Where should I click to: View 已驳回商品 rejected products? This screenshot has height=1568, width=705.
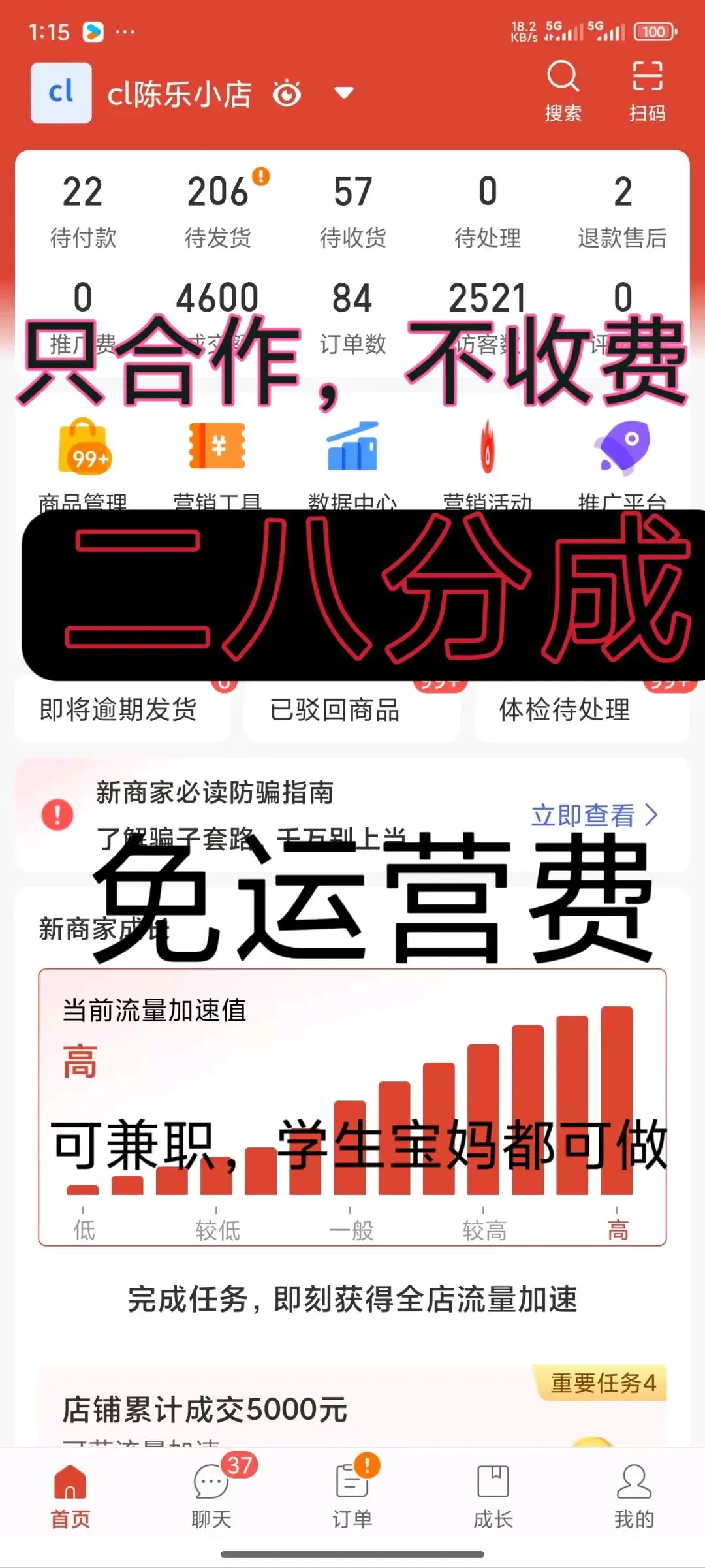pos(335,711)
